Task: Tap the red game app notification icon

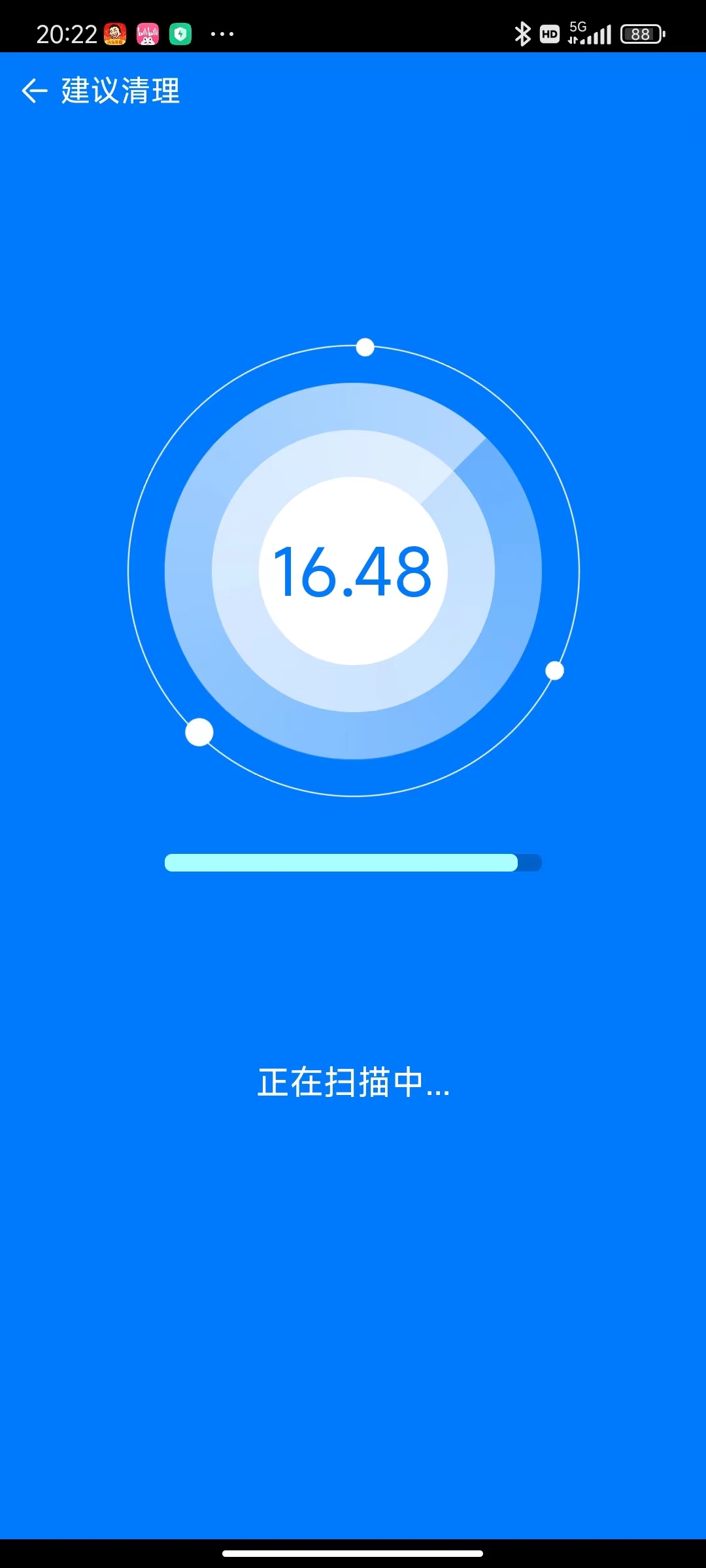Action: (x=114, y=33)
